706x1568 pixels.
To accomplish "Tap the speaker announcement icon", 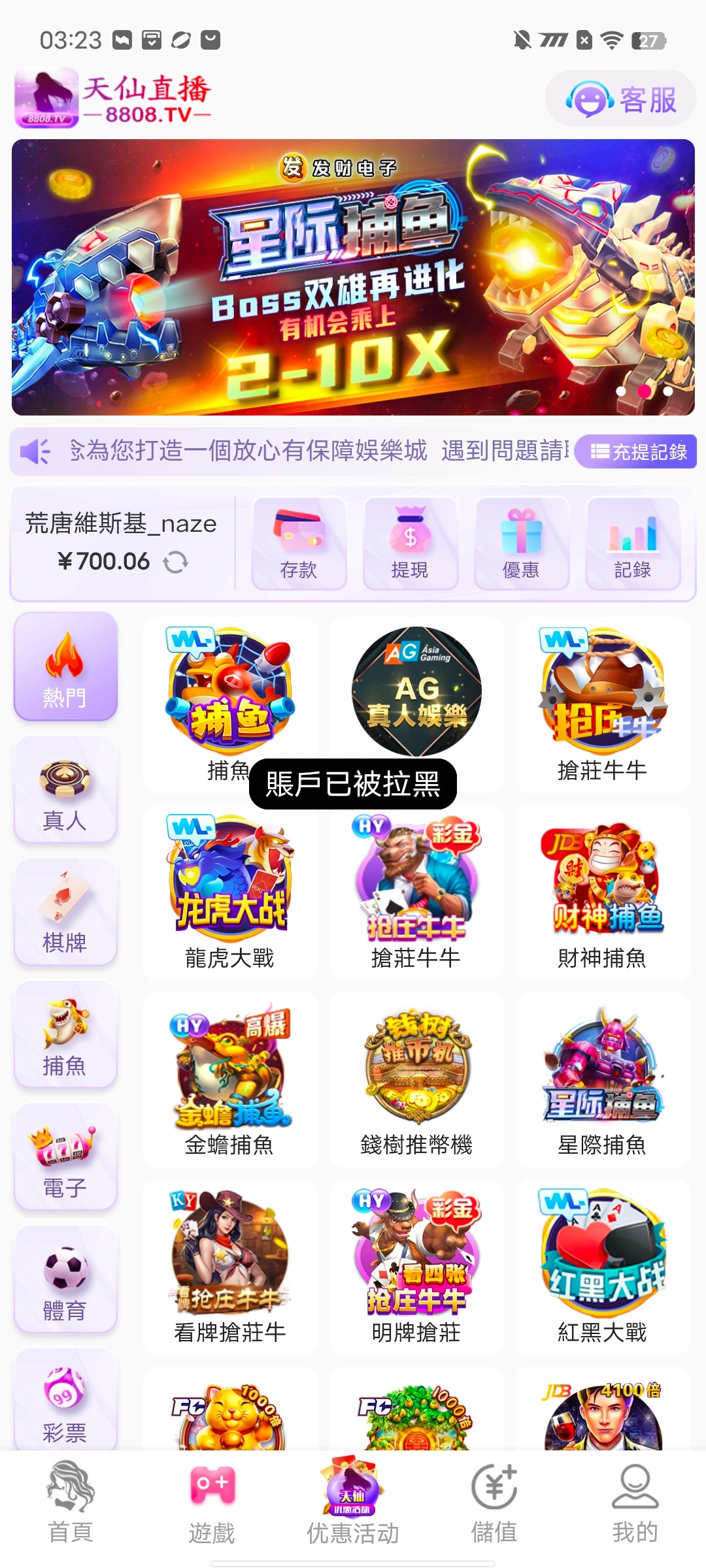I will [x=34, y=451].
